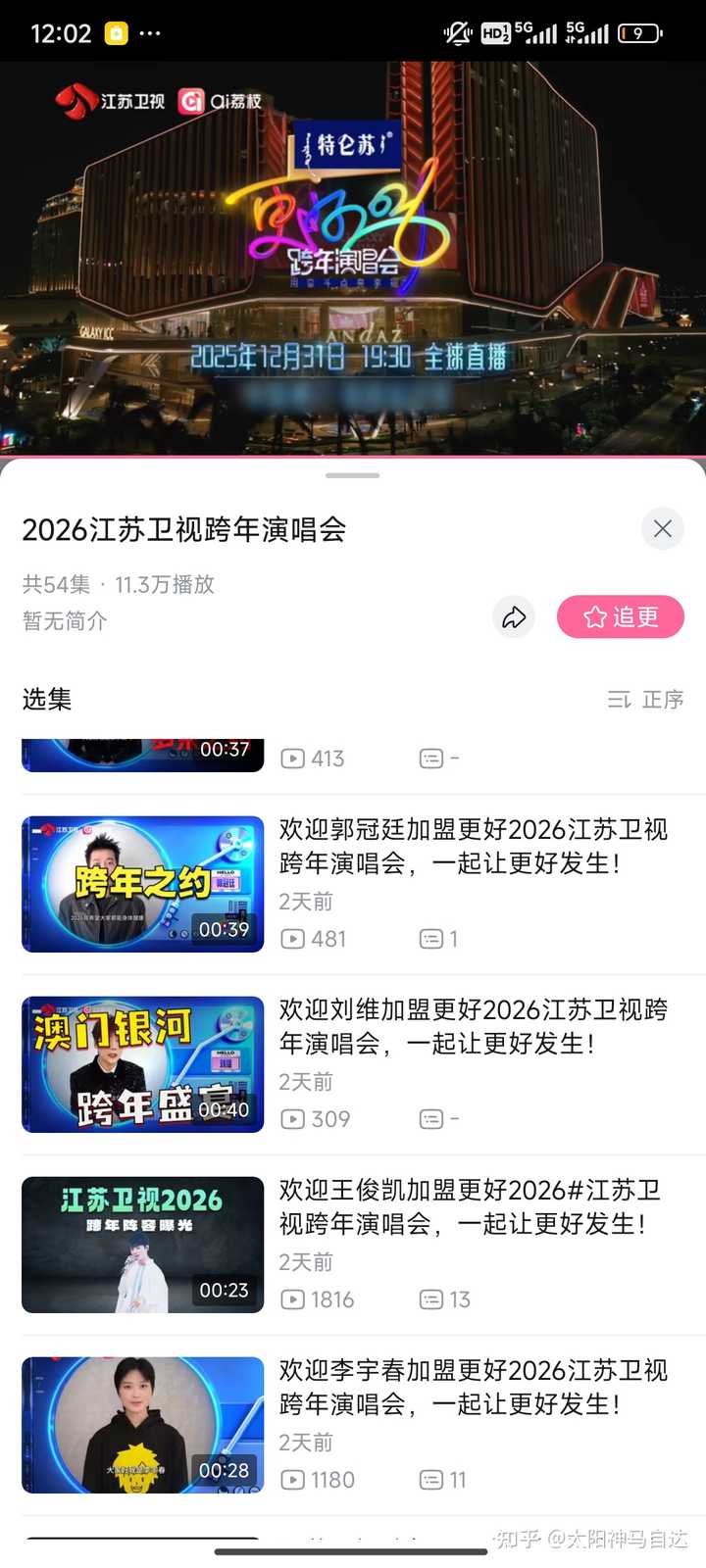Close the episode list panel
The height and width of the screenshot is (1568, 706).
(663, 529)
